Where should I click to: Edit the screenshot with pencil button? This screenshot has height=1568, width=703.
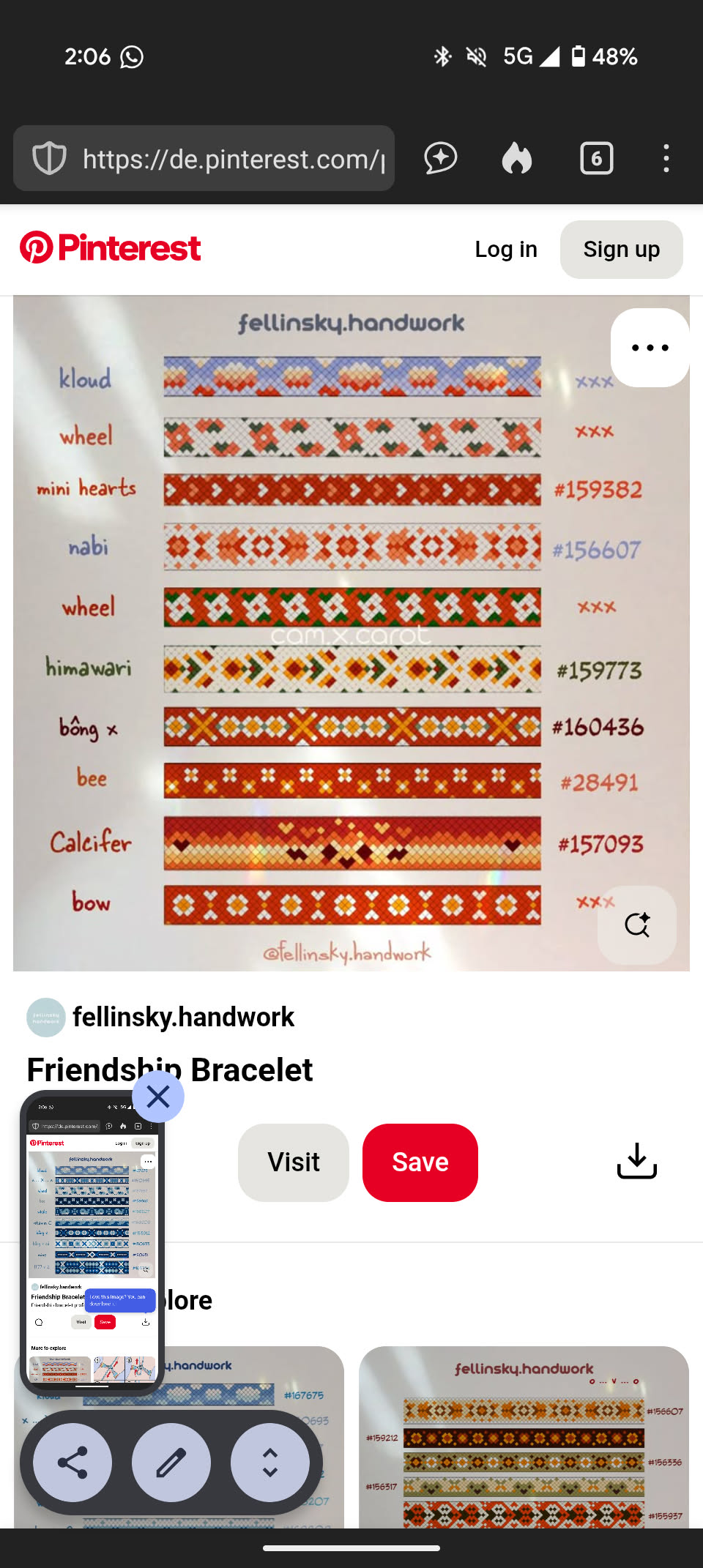[x=171, y=1463]
